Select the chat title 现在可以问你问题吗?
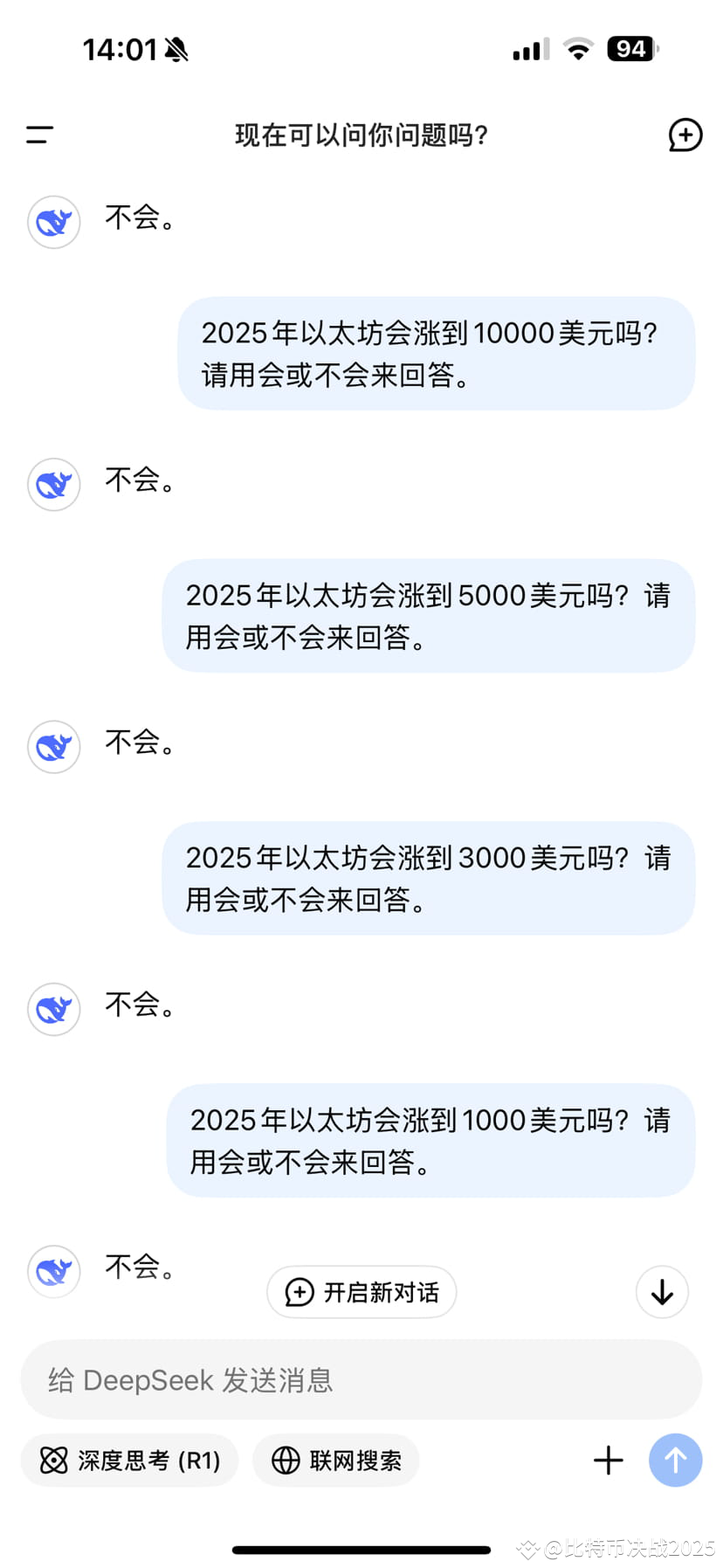The height and width of the screenshot is (1568, 723). 361,135
